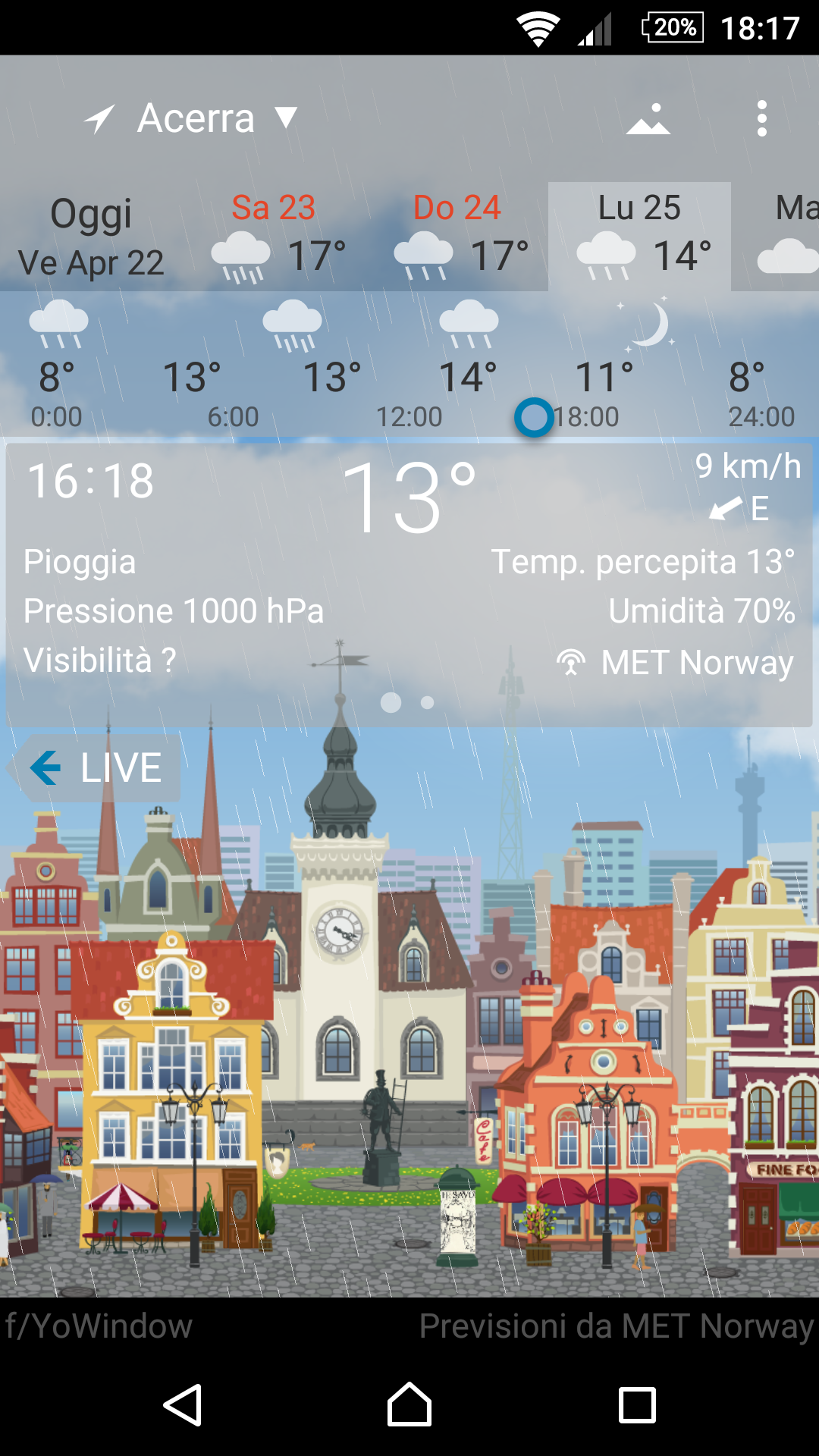The image size is (819, 1456).
Task: Go back with the system back button
Action: pyautogui.click(x=182, y=1404)
